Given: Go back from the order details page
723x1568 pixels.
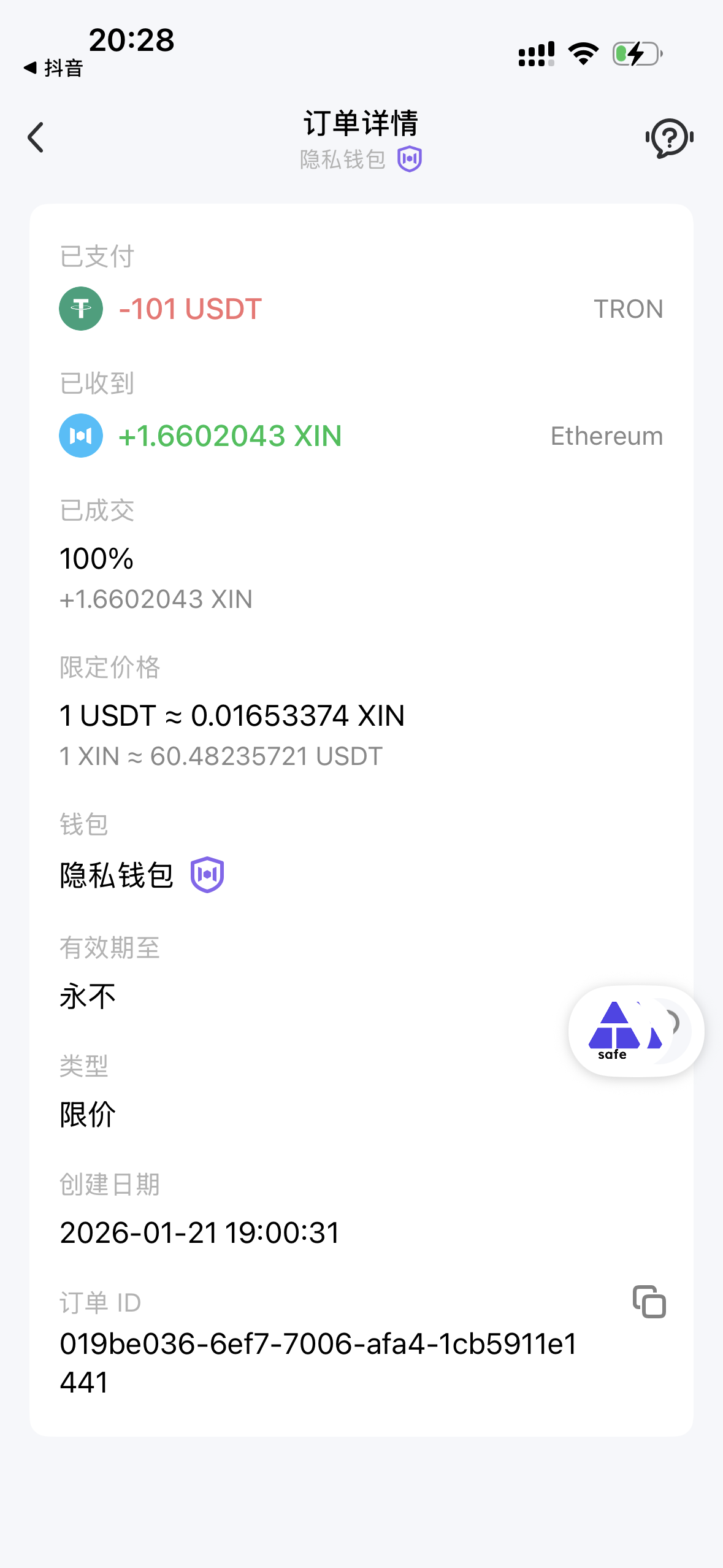Looking at the screenshot, I should [36, 137].
